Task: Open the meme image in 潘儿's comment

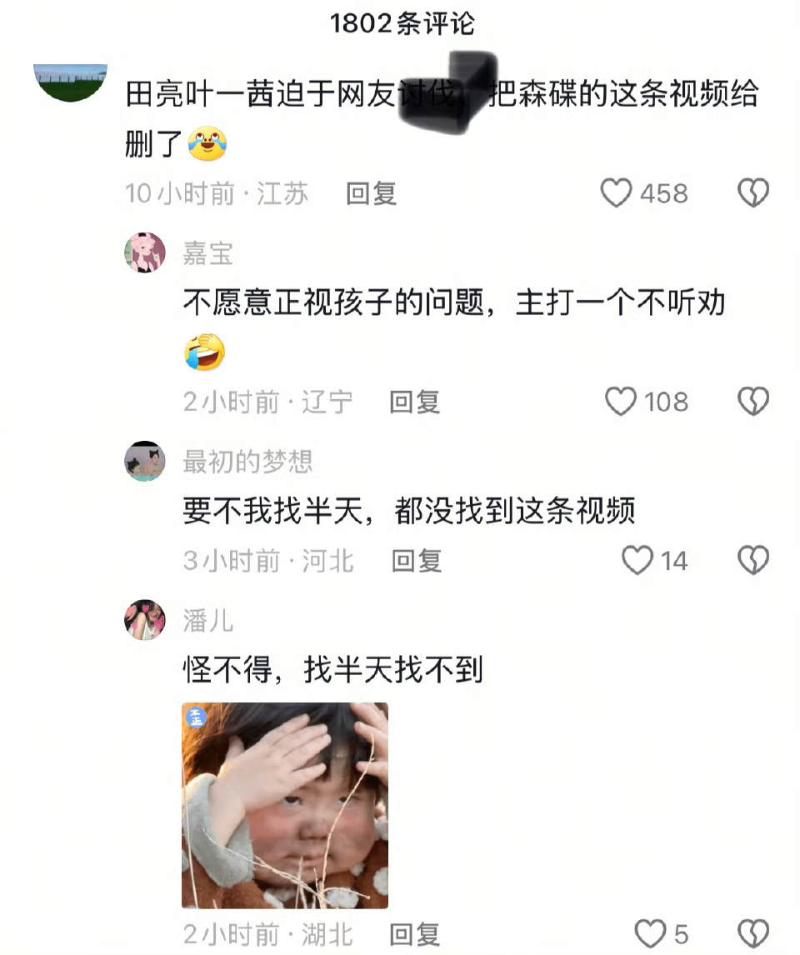Action: pos(285,805)
